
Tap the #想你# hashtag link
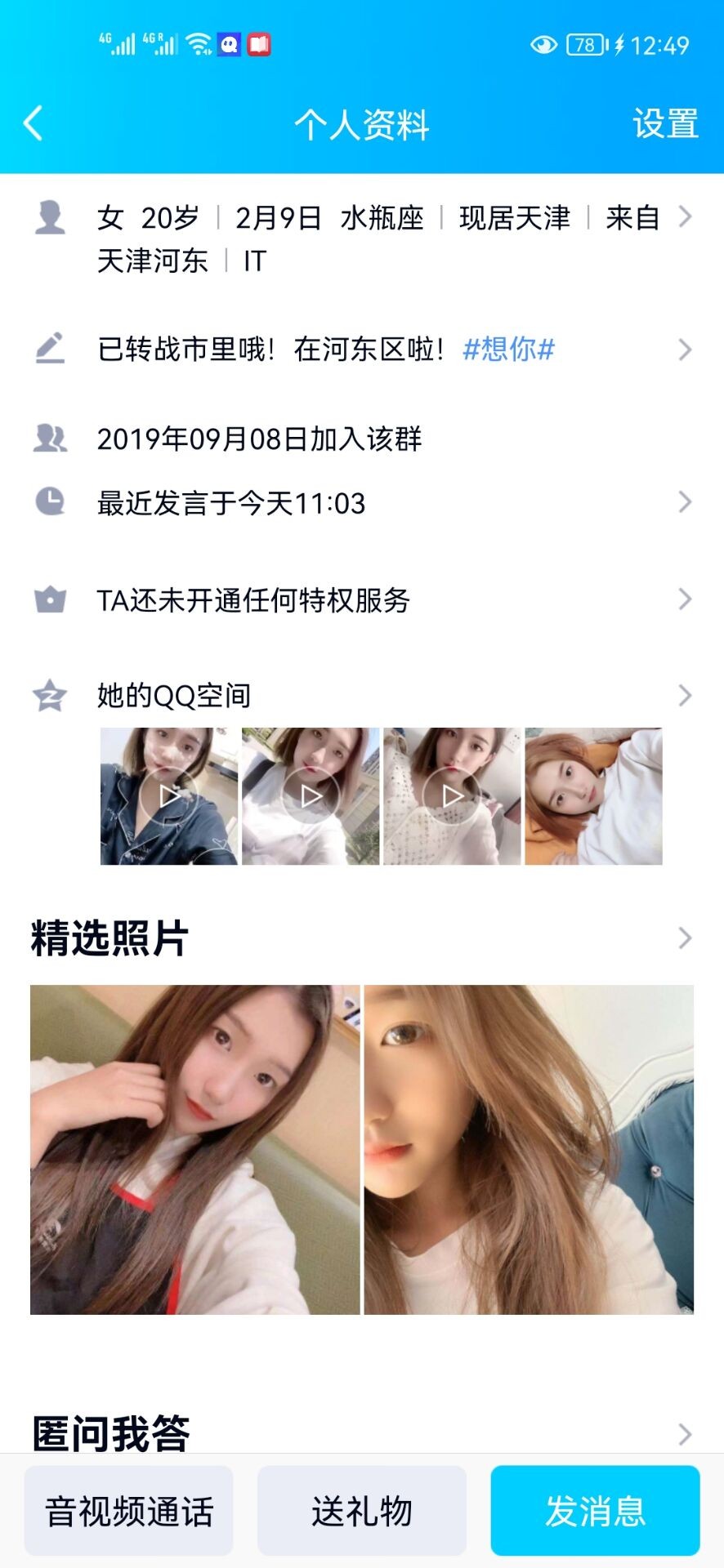[x=508, y=350]
